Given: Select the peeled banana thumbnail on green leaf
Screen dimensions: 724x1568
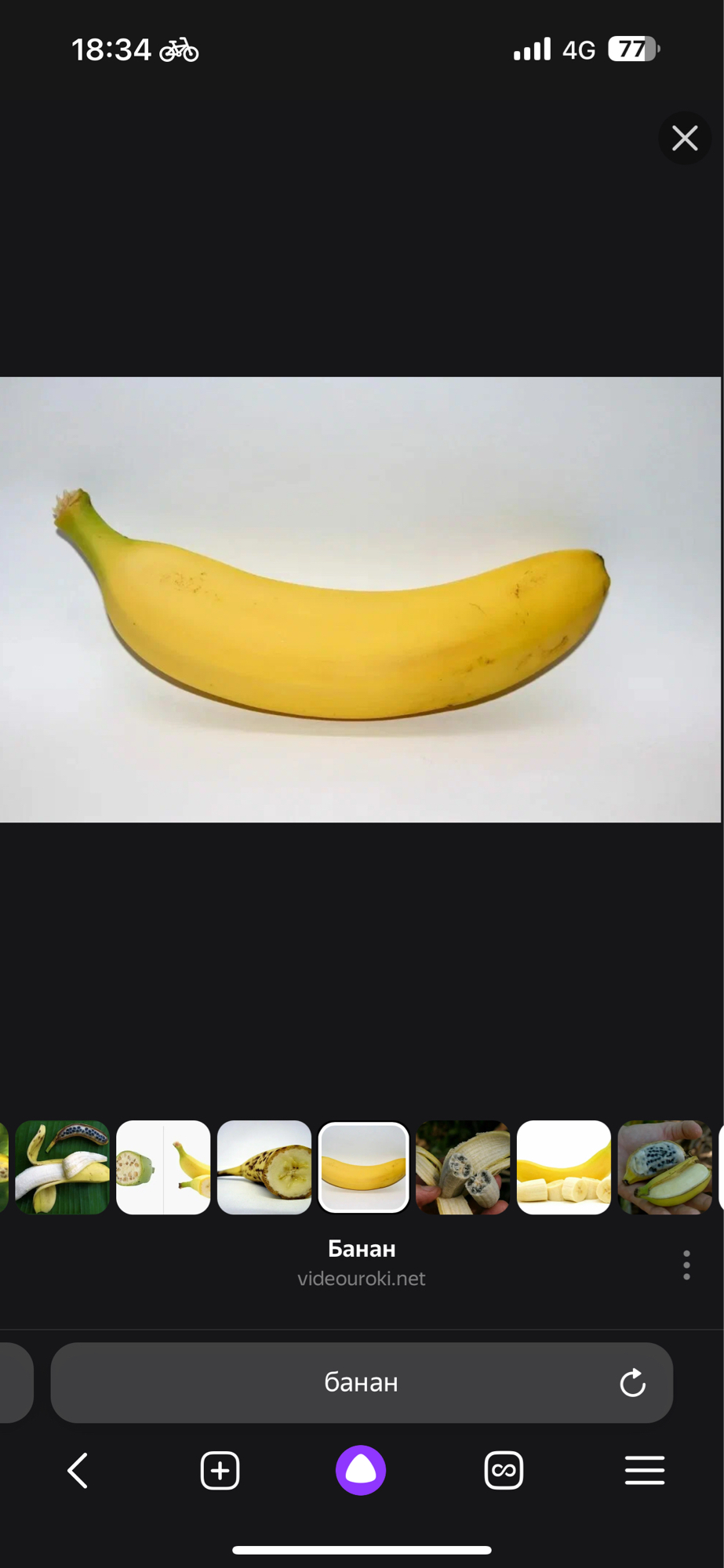Looking at the screenshot, I should [x=62, y=1167].
